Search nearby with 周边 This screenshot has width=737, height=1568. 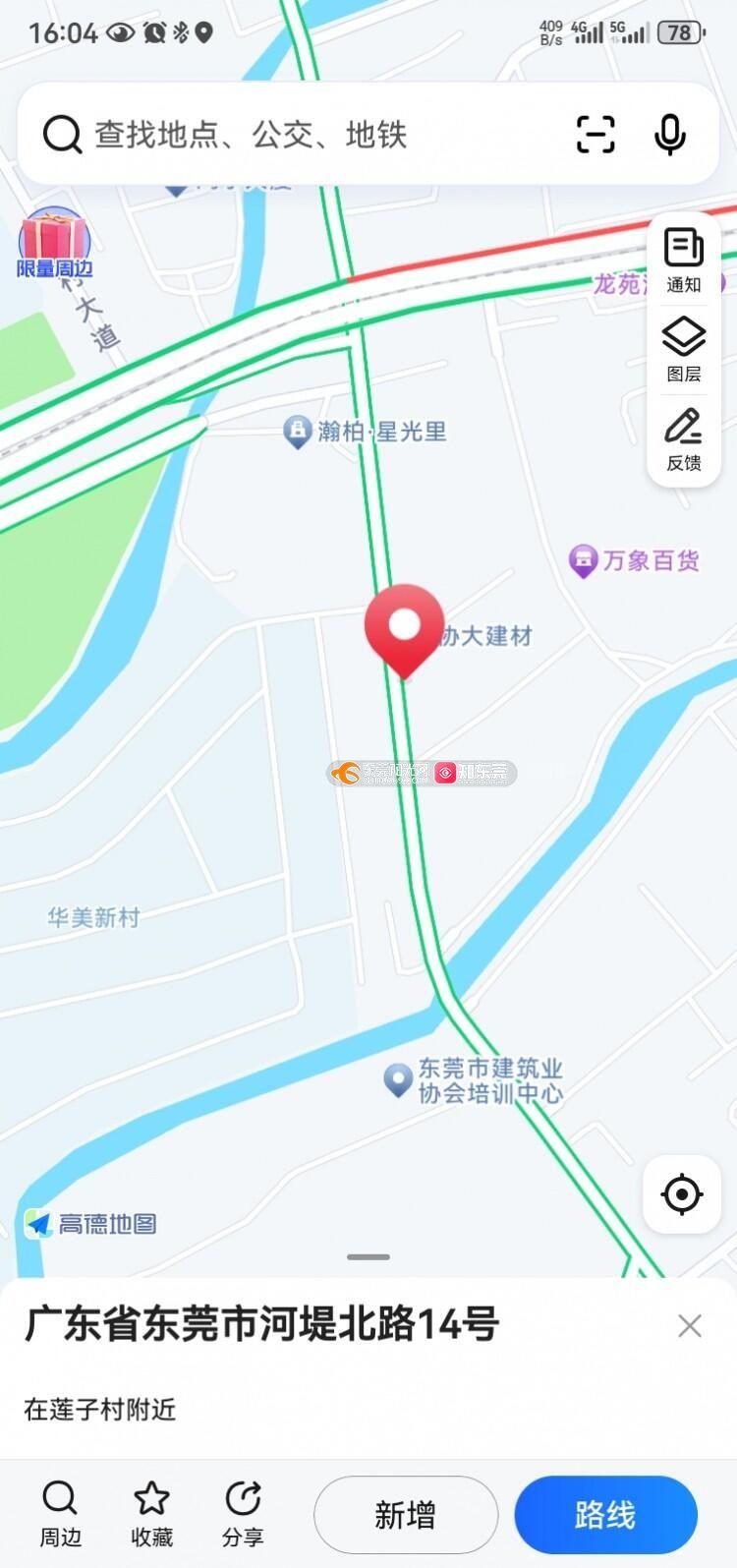(x=60, y=1514)
